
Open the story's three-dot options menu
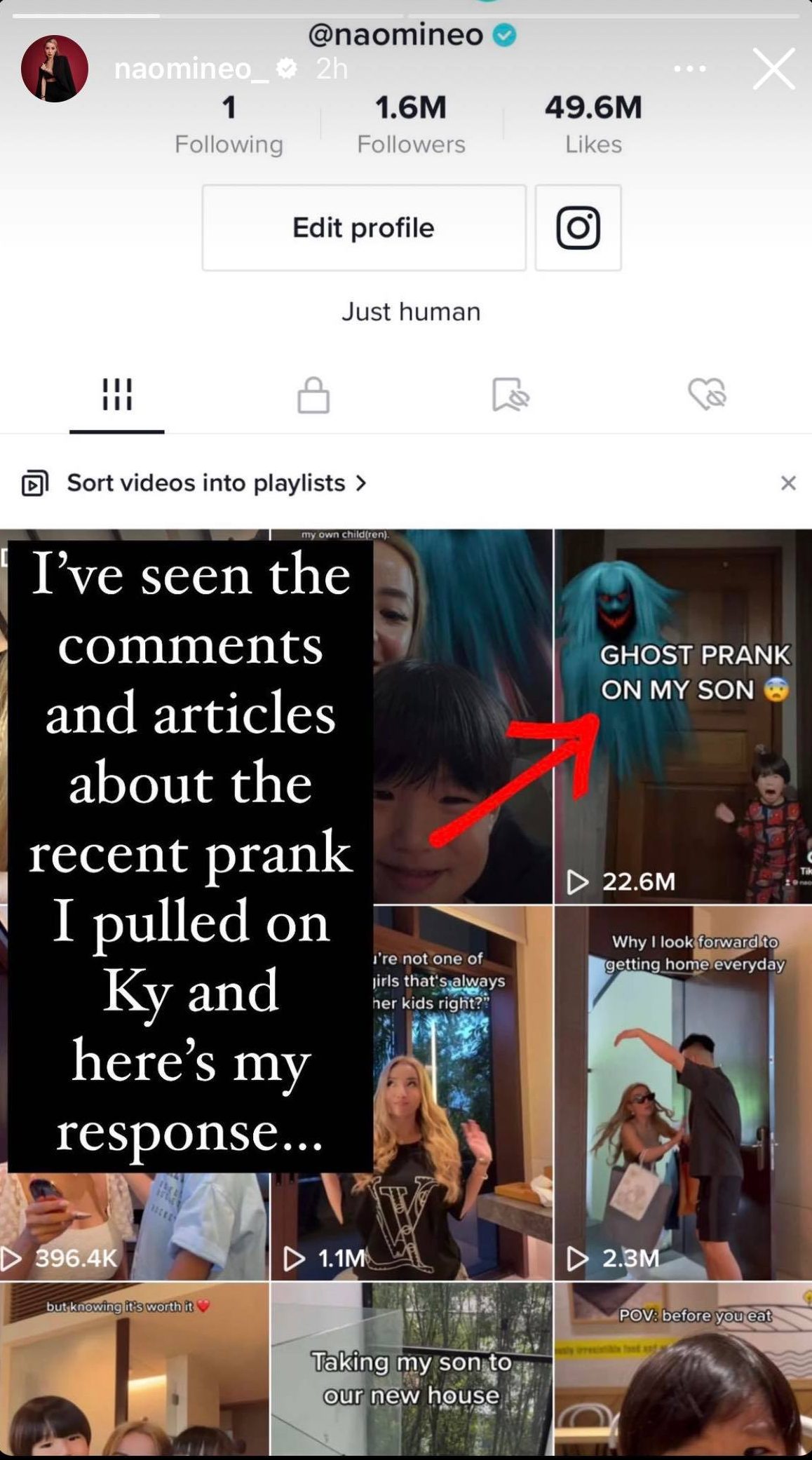[x=690, y=69]
